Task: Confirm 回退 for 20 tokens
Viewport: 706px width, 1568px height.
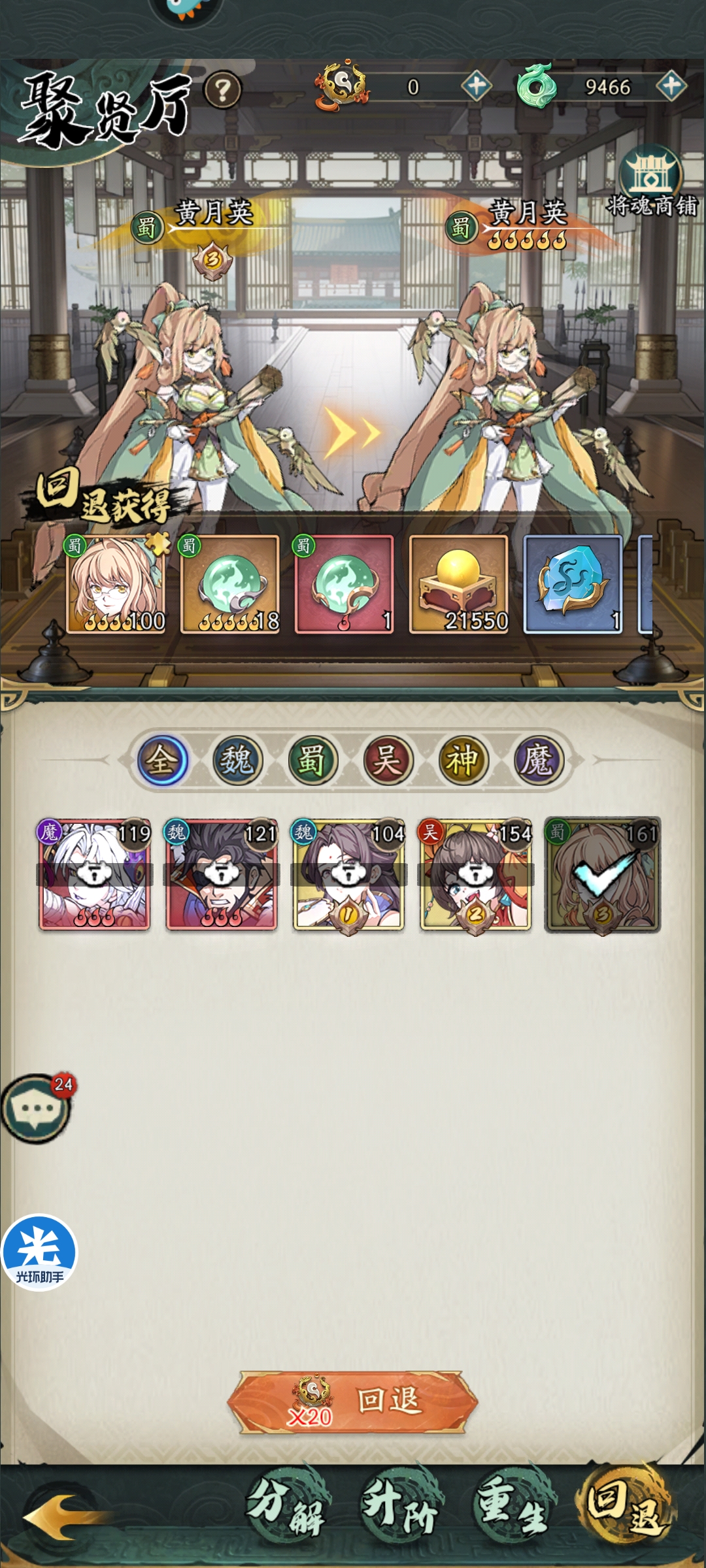Action: (353, 1401)
